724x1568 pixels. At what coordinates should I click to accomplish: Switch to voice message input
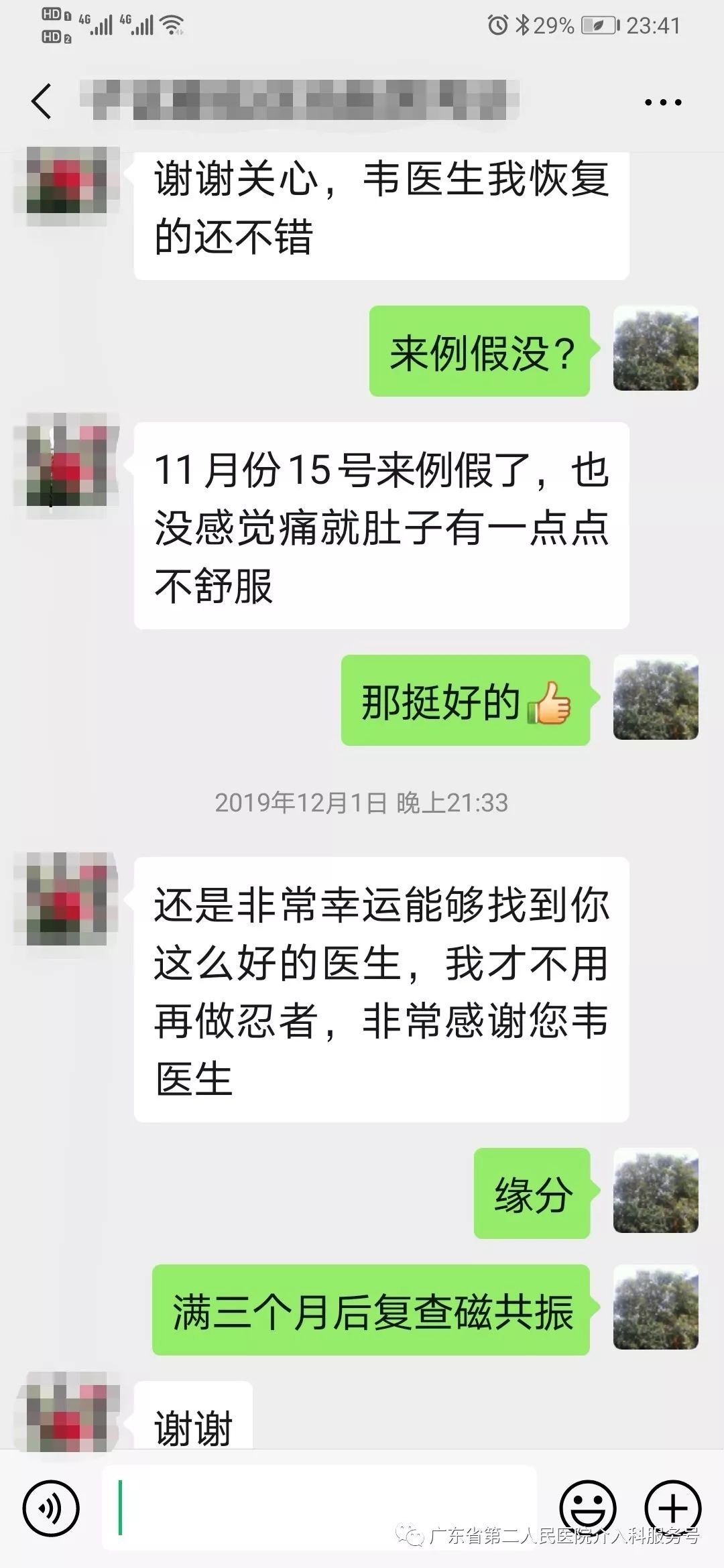51,1508
